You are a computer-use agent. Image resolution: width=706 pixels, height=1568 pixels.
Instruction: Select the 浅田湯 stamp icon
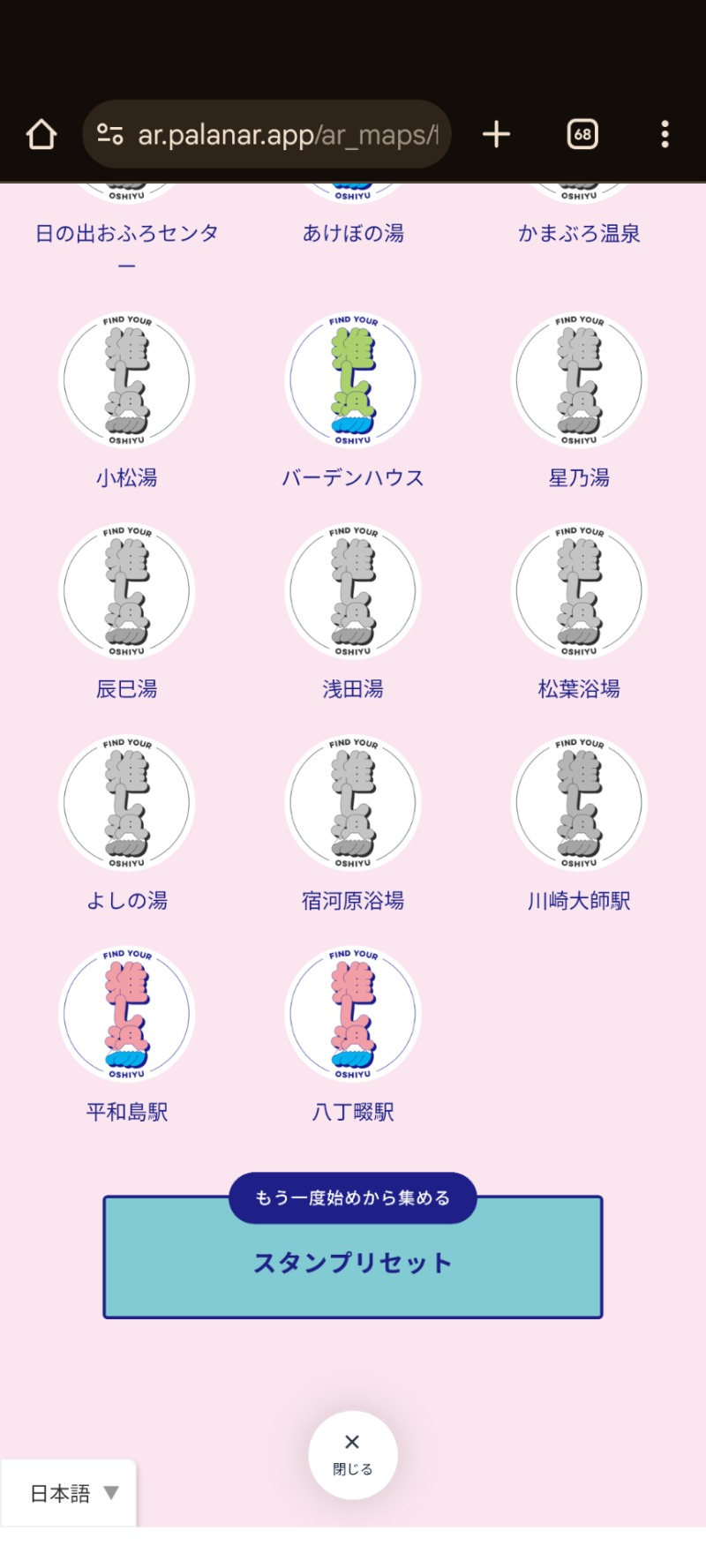pyautogui.click(x=352, y=591)
